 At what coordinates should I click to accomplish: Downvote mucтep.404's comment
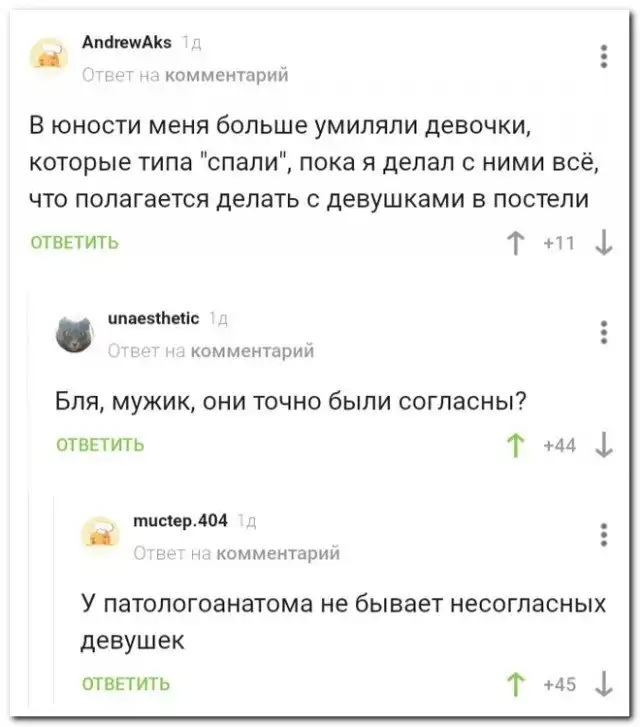(x=603, y=684)
